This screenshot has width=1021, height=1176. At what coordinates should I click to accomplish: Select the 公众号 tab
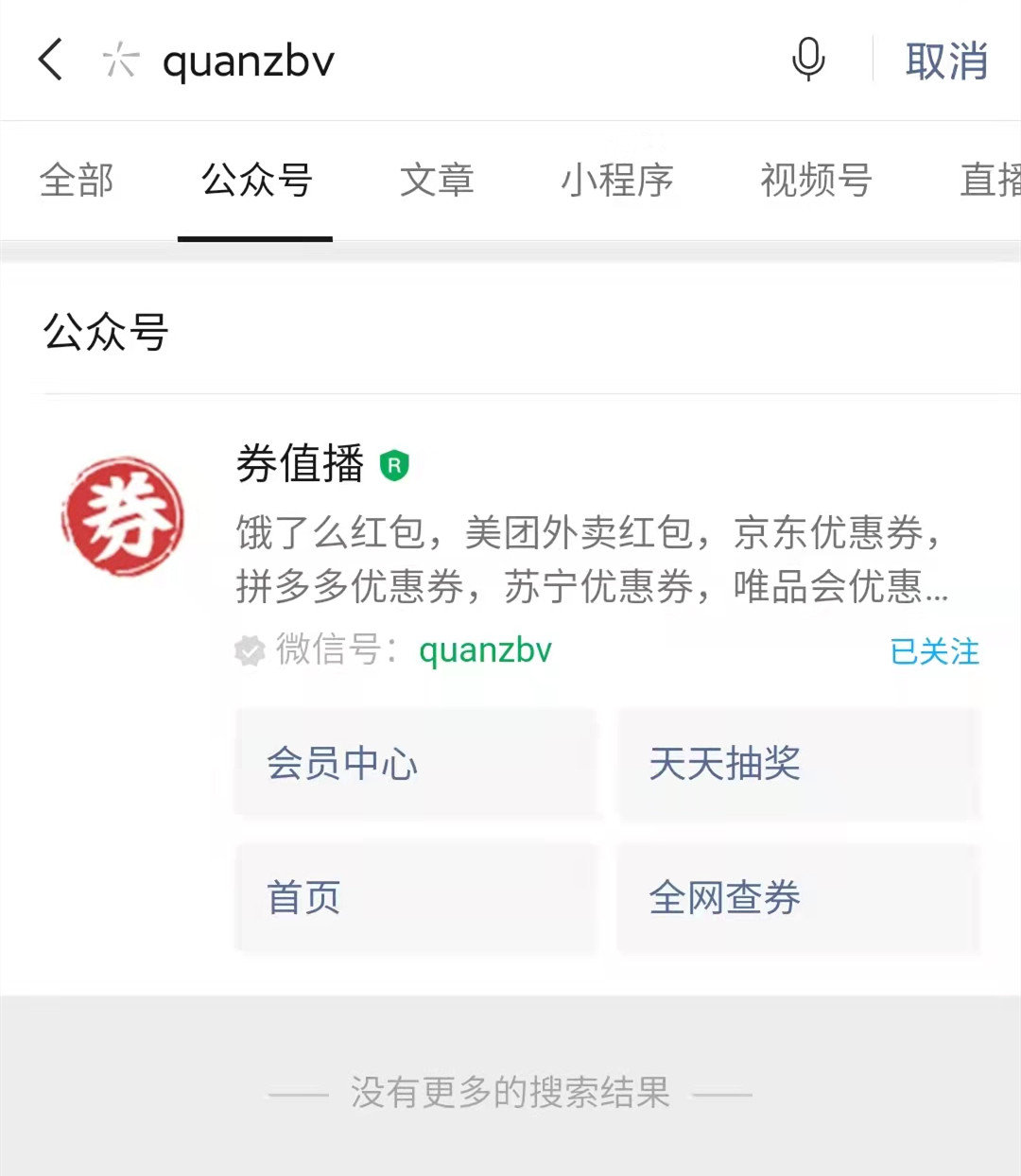(x=256, y=180)
